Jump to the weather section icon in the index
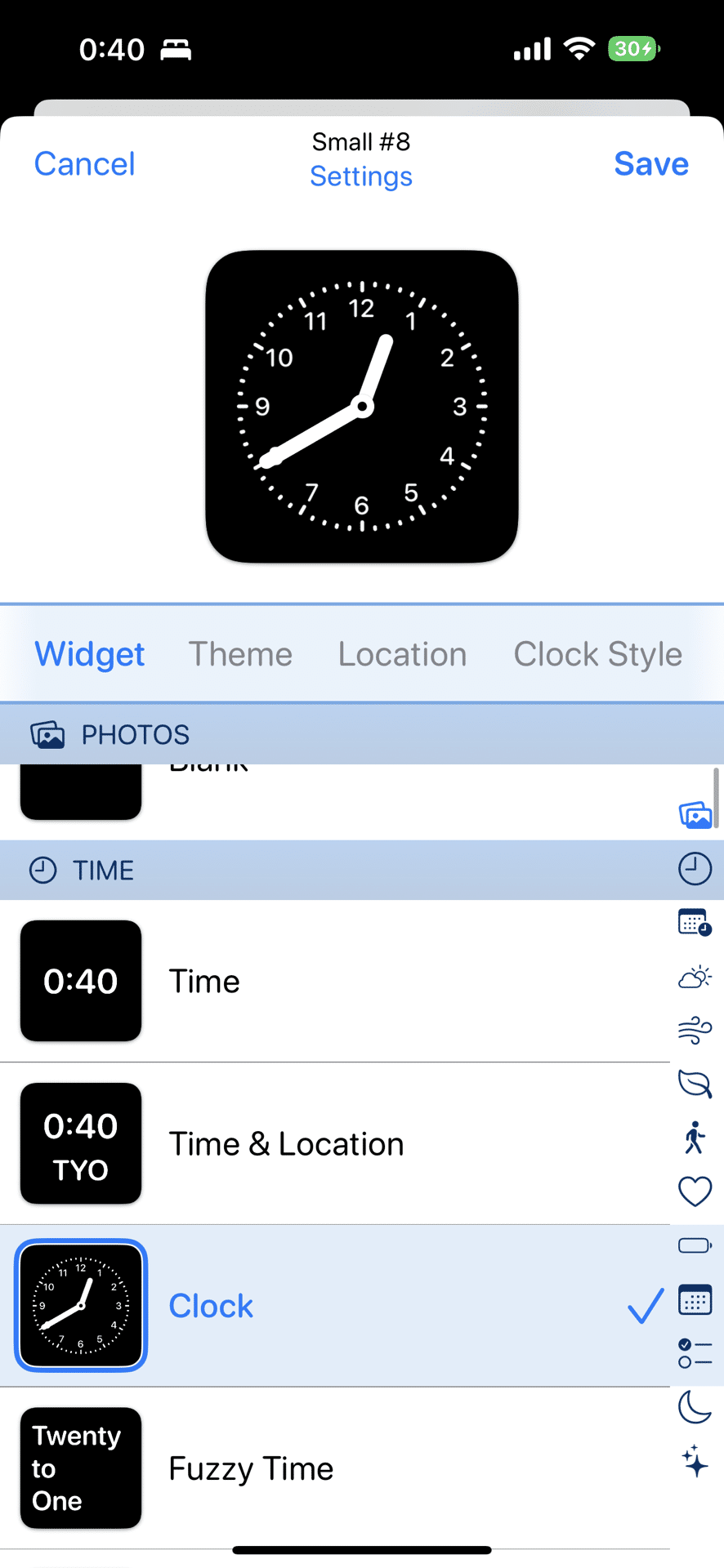Viewport: 724px width, 1568px height. click(695, 977)
